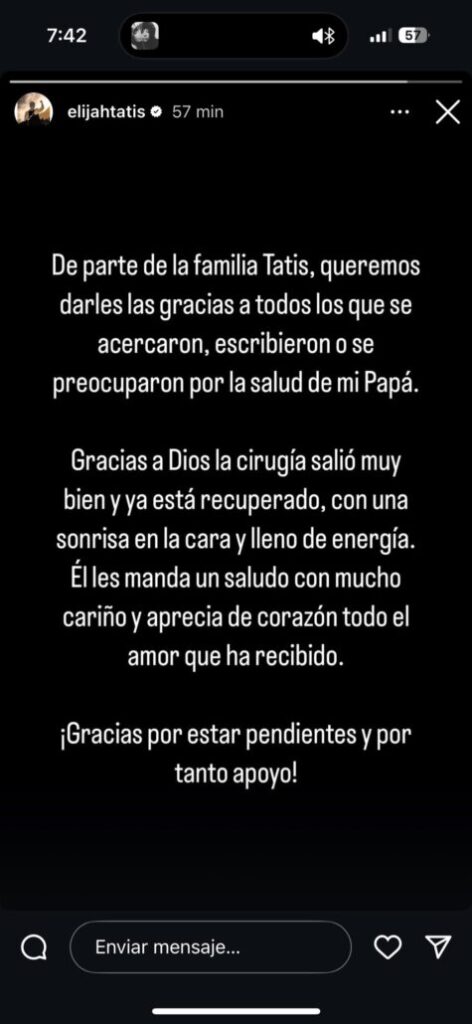Screen dimensions: 472x1024
Task: Tap the elijahtatis username
Action: pos(106,112)
